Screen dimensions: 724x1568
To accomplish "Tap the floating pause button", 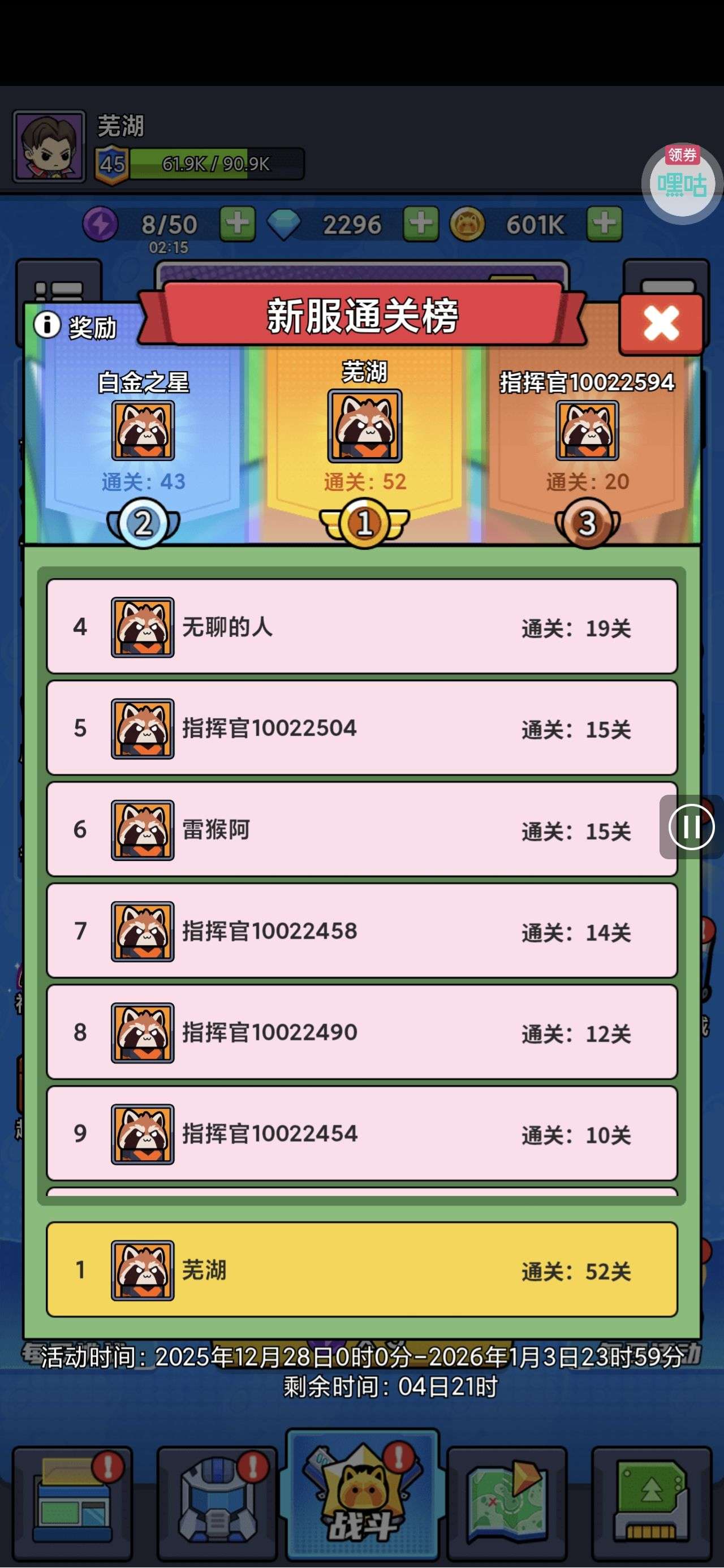I will click(x=691, y=827).
